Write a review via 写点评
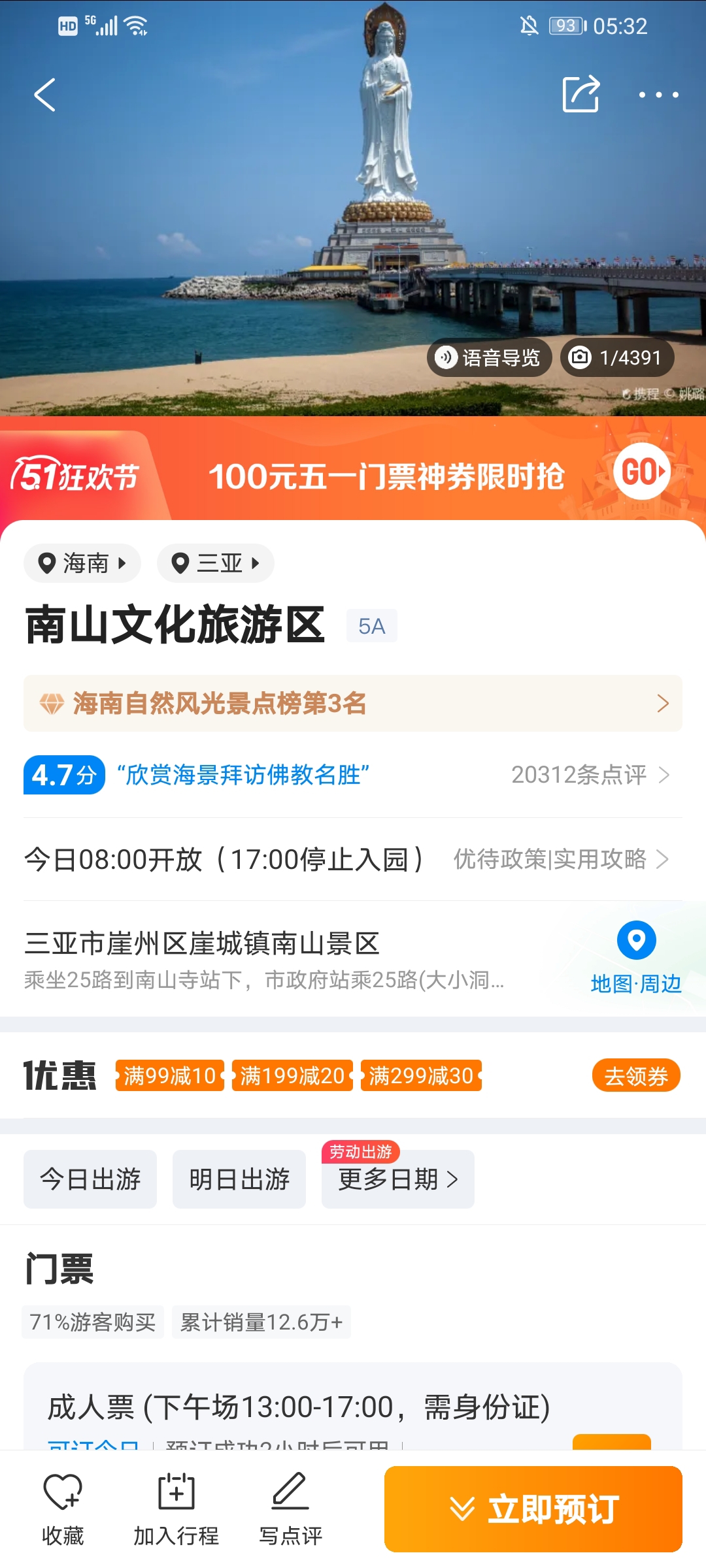Screen dimensions: 706x1568 click(x=290, y=1510)
